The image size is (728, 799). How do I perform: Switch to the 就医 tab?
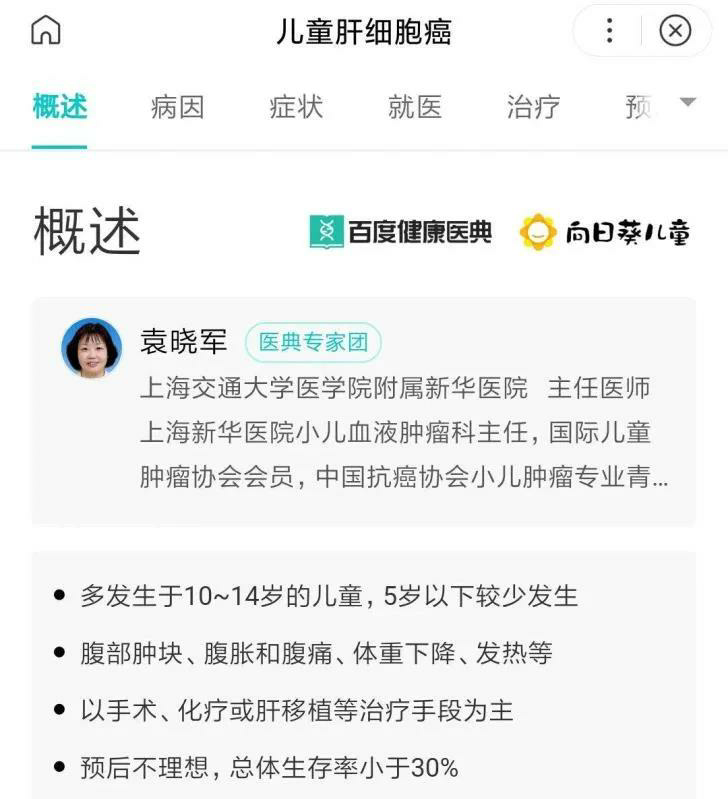(414, 107)
